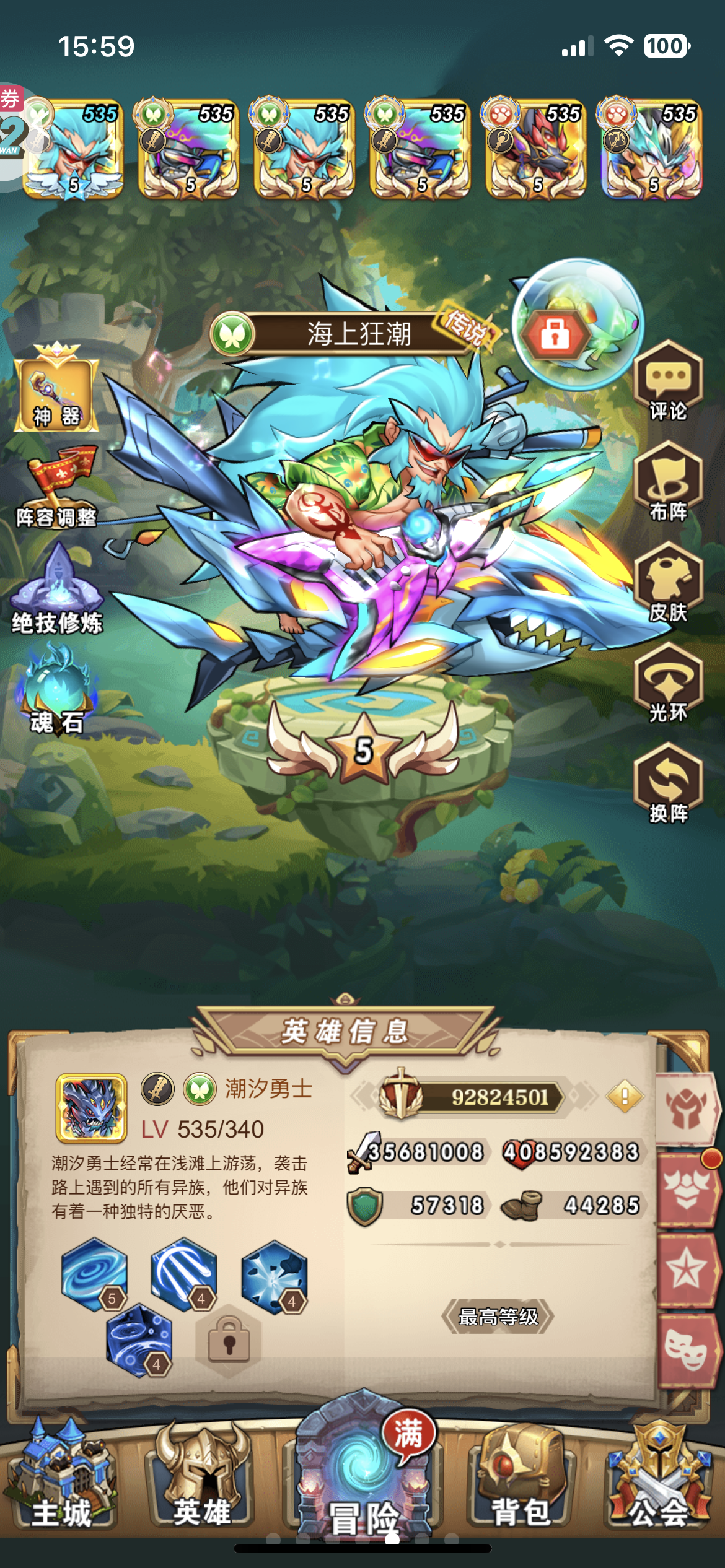Tap the 最高等级 max level button
This screenshot has width=725, height=1568.
tap(498, 1315)
